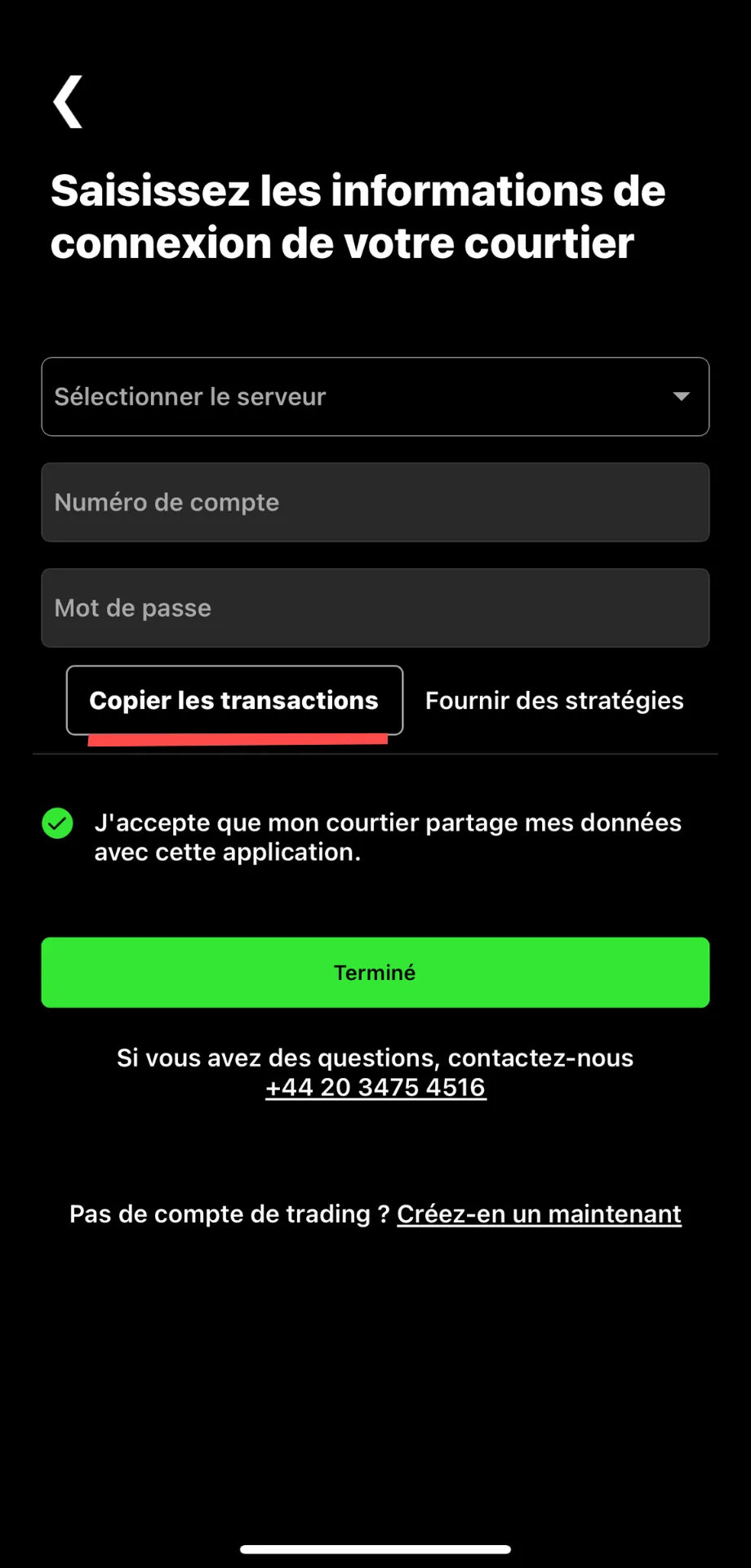Call the +44 20 3475 4516 number

click(x=375, y=1088)
